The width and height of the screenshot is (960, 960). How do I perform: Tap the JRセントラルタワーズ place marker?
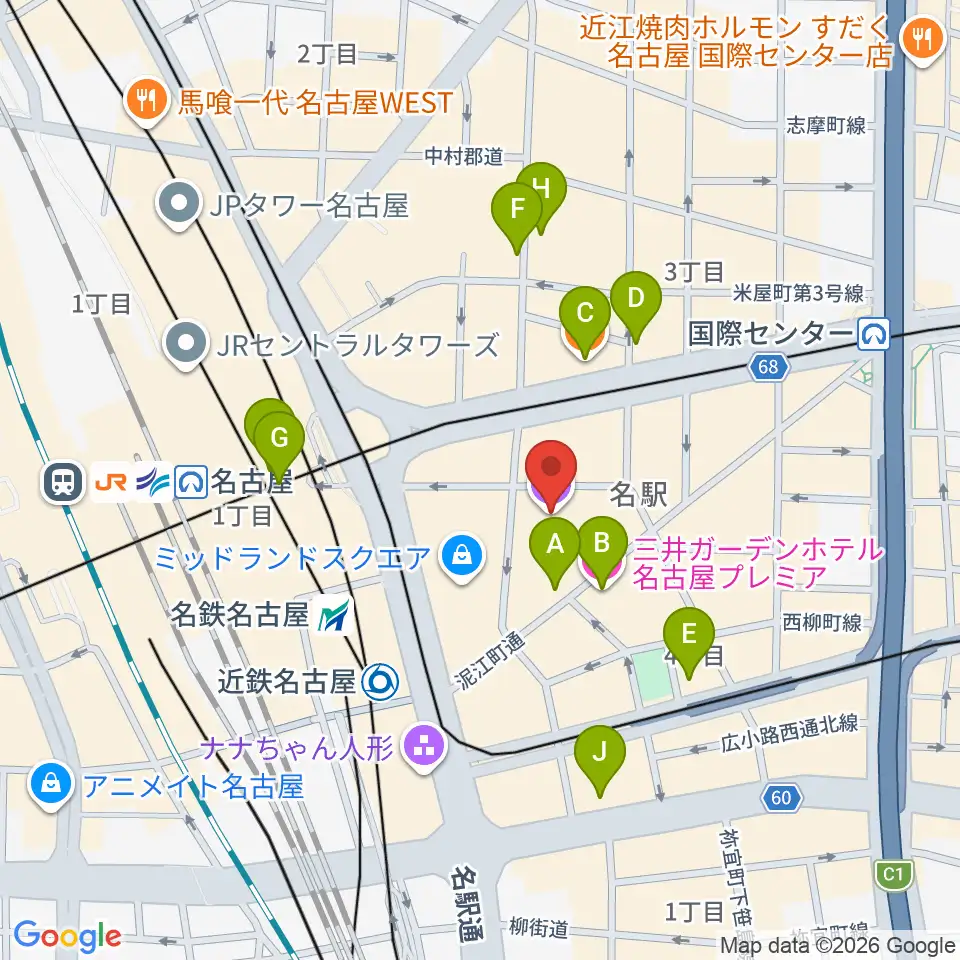pyautogui.click(x=186, y=345)
